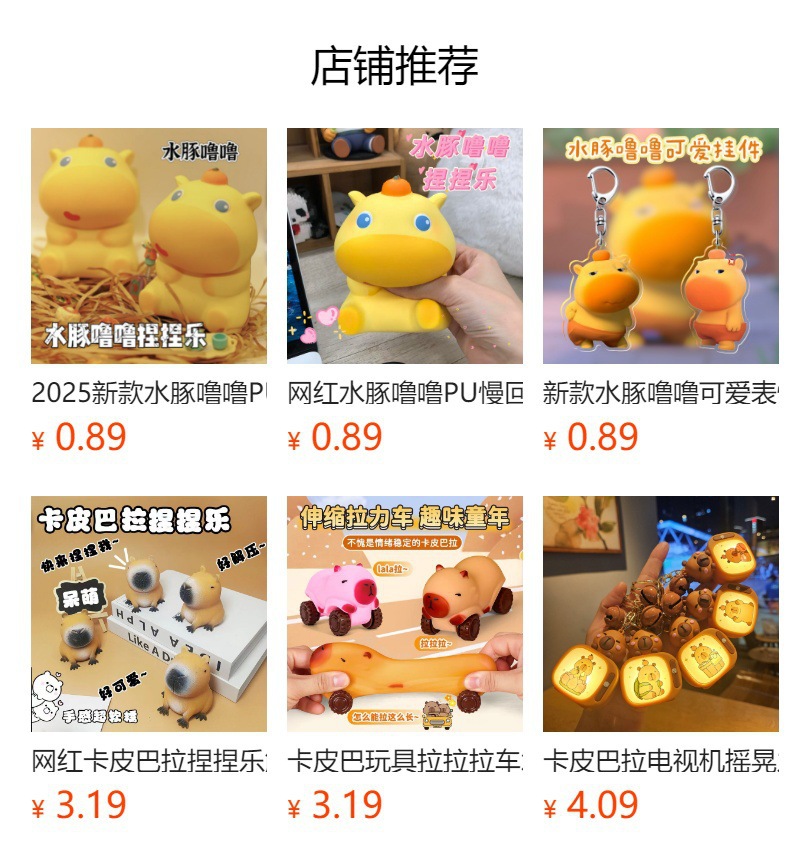Open the 网红卡皮巴拉捏捏乐 product
Viewport: 790px width, 864px height.
[149, 614]
